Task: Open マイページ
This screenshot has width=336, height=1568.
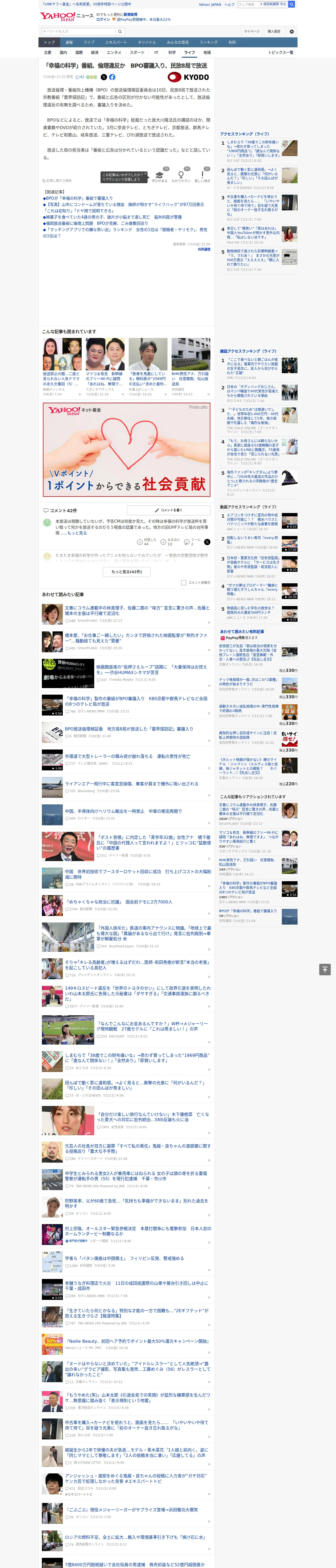Action: [252, 32]
